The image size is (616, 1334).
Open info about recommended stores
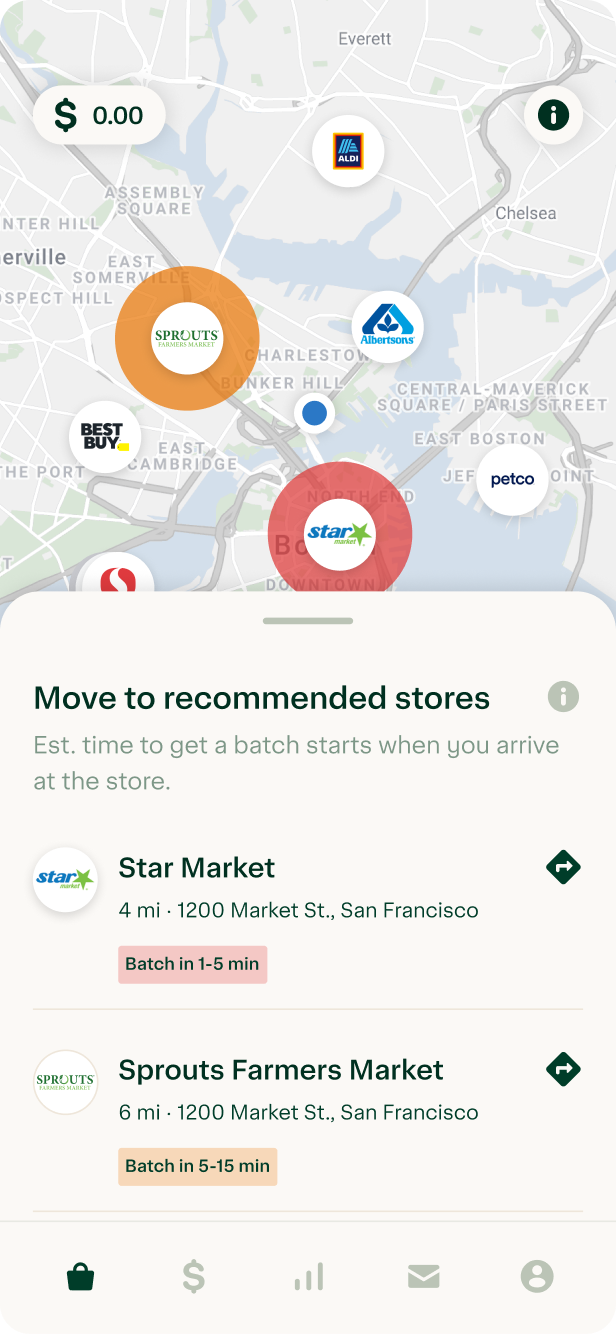563,696
